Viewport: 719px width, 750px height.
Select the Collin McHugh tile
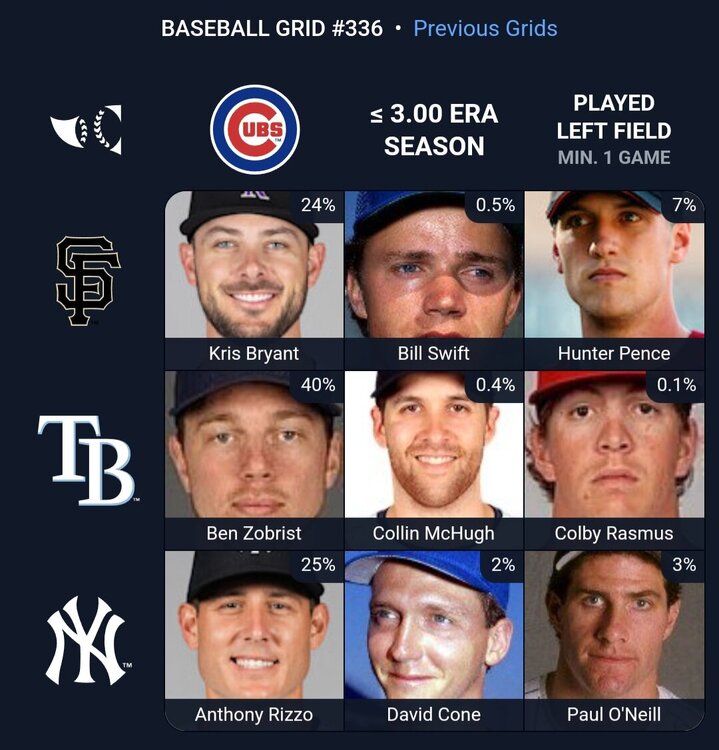pos(434,460)
